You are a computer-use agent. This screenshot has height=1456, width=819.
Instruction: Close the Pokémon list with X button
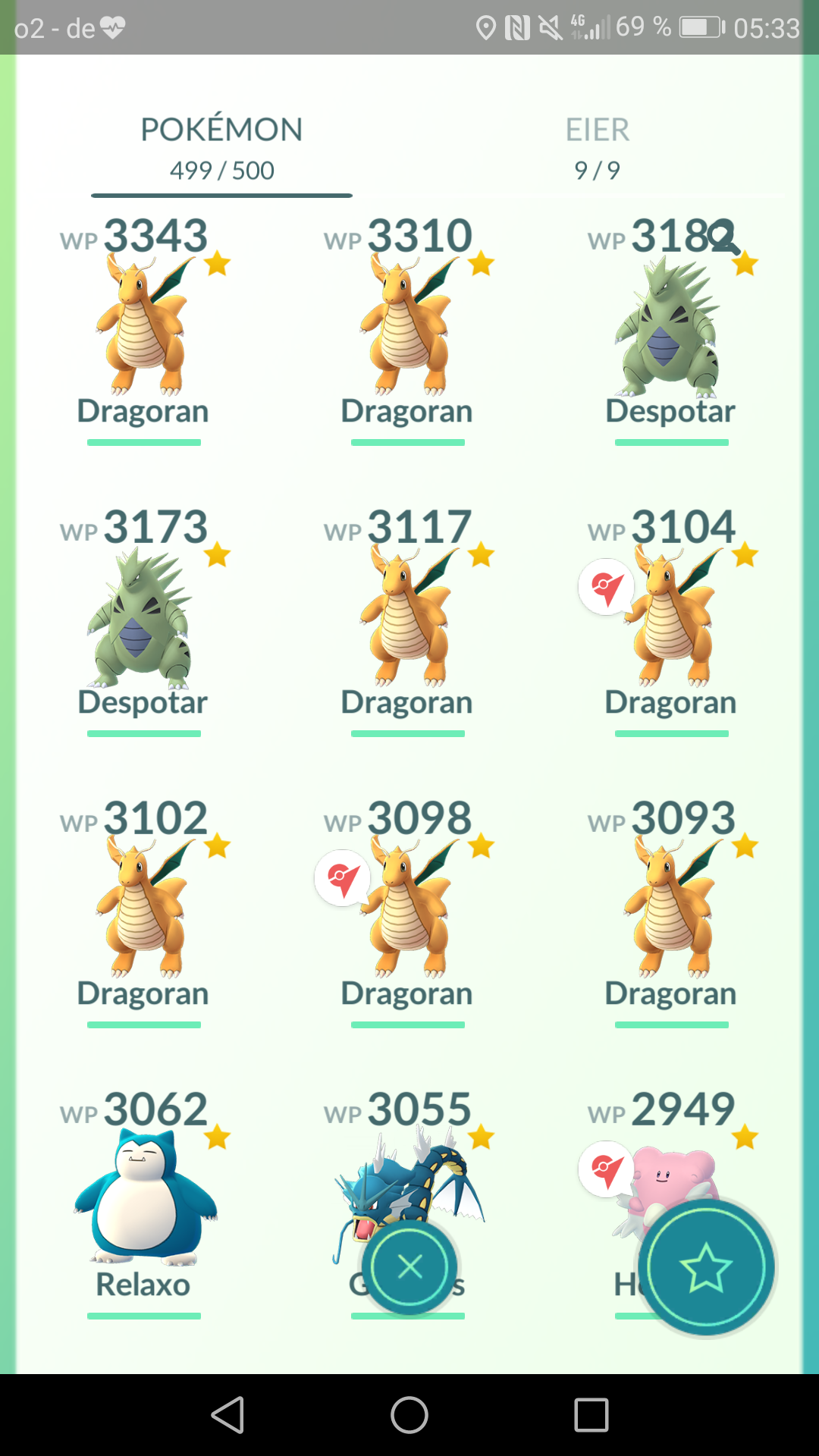pos(409,1266)
